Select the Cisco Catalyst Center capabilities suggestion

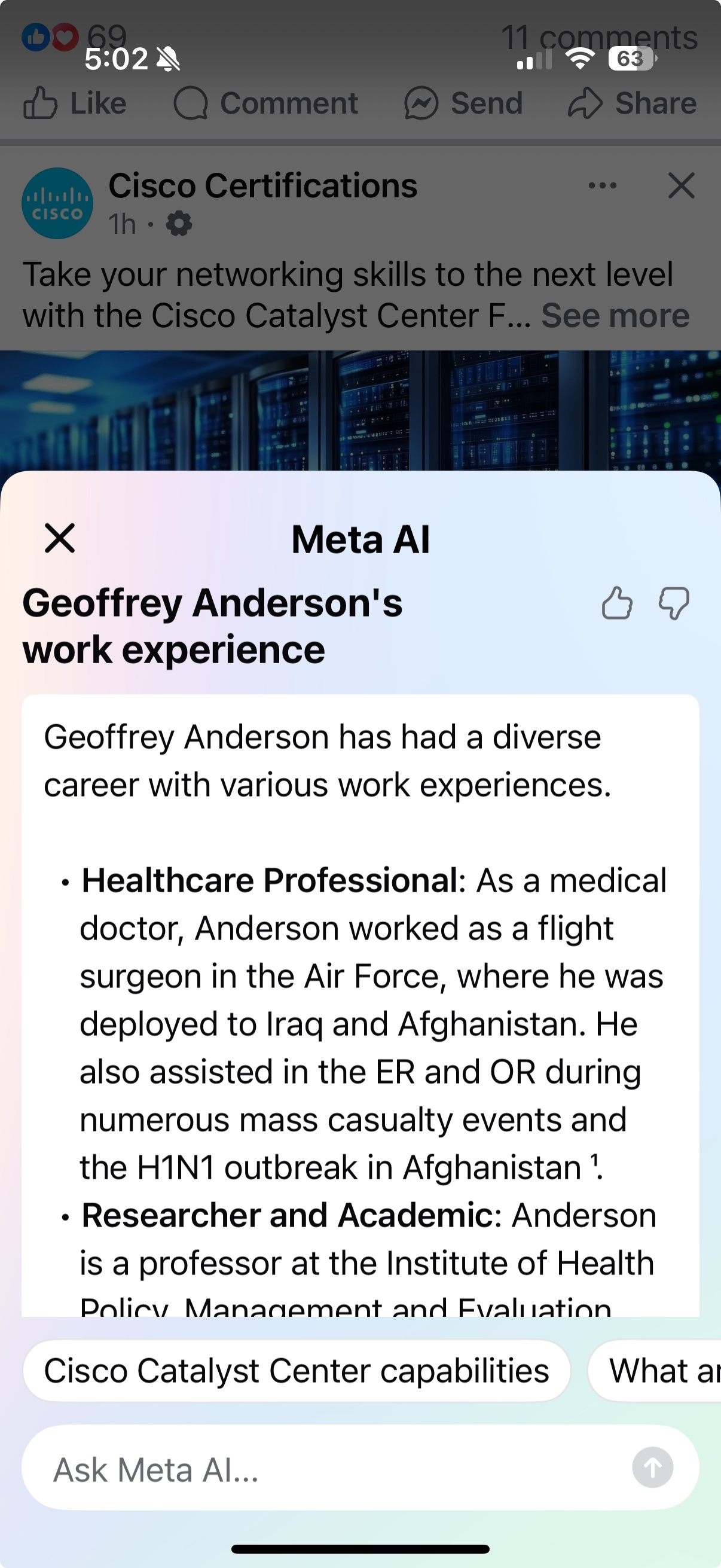point(297,1371)
